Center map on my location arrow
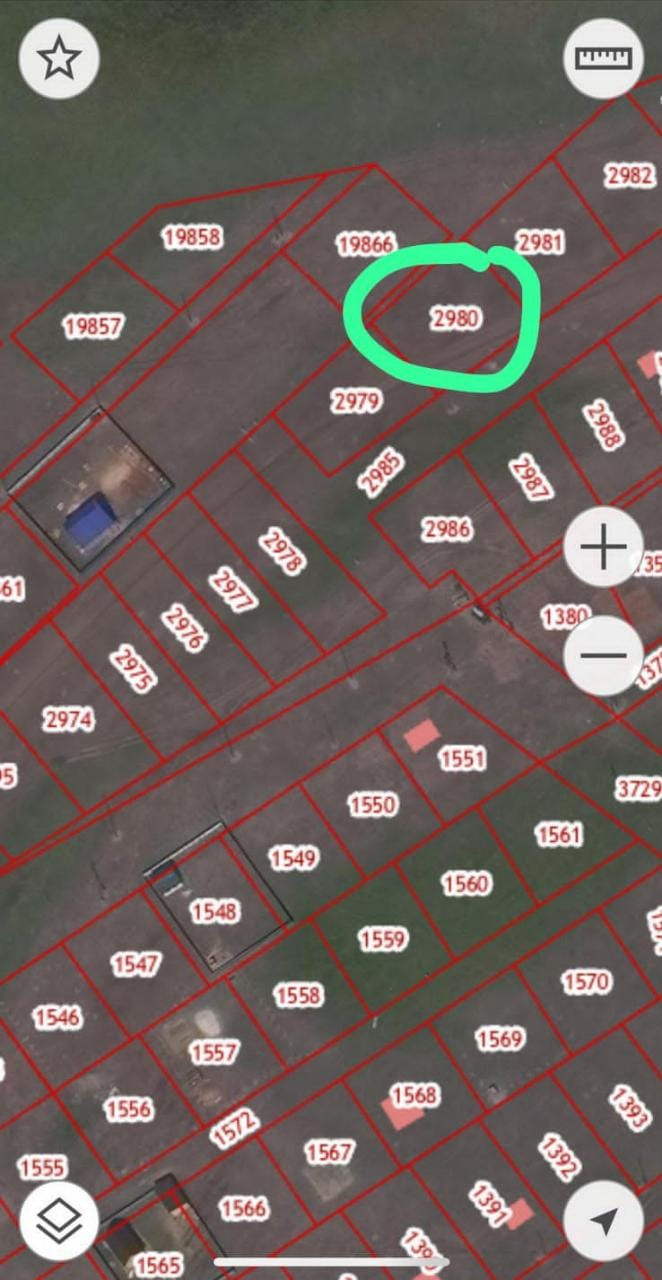This screenshot has width=662, height=1280. [603, 1221]
